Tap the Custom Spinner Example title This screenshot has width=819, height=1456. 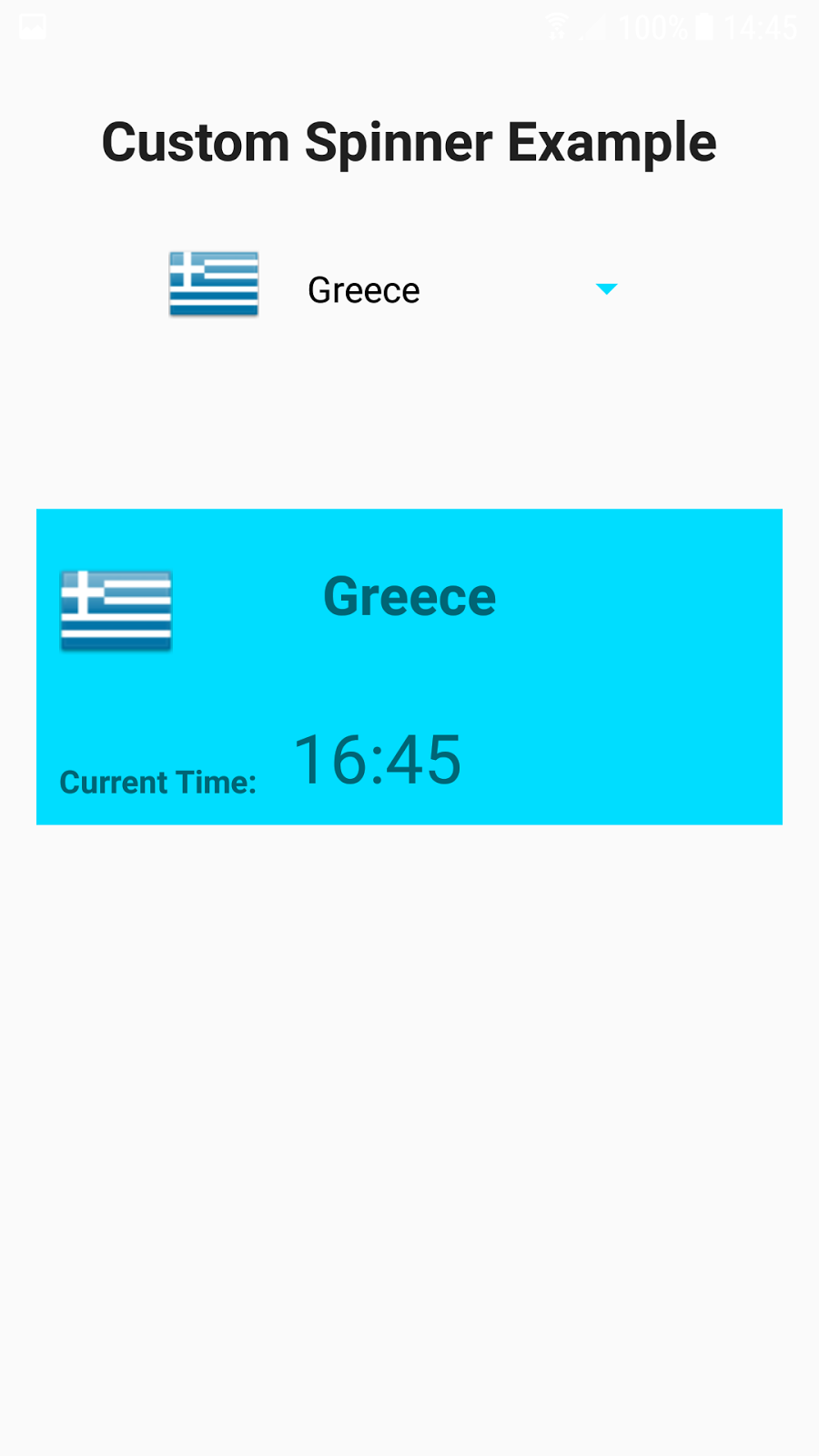tap(409, 141)
